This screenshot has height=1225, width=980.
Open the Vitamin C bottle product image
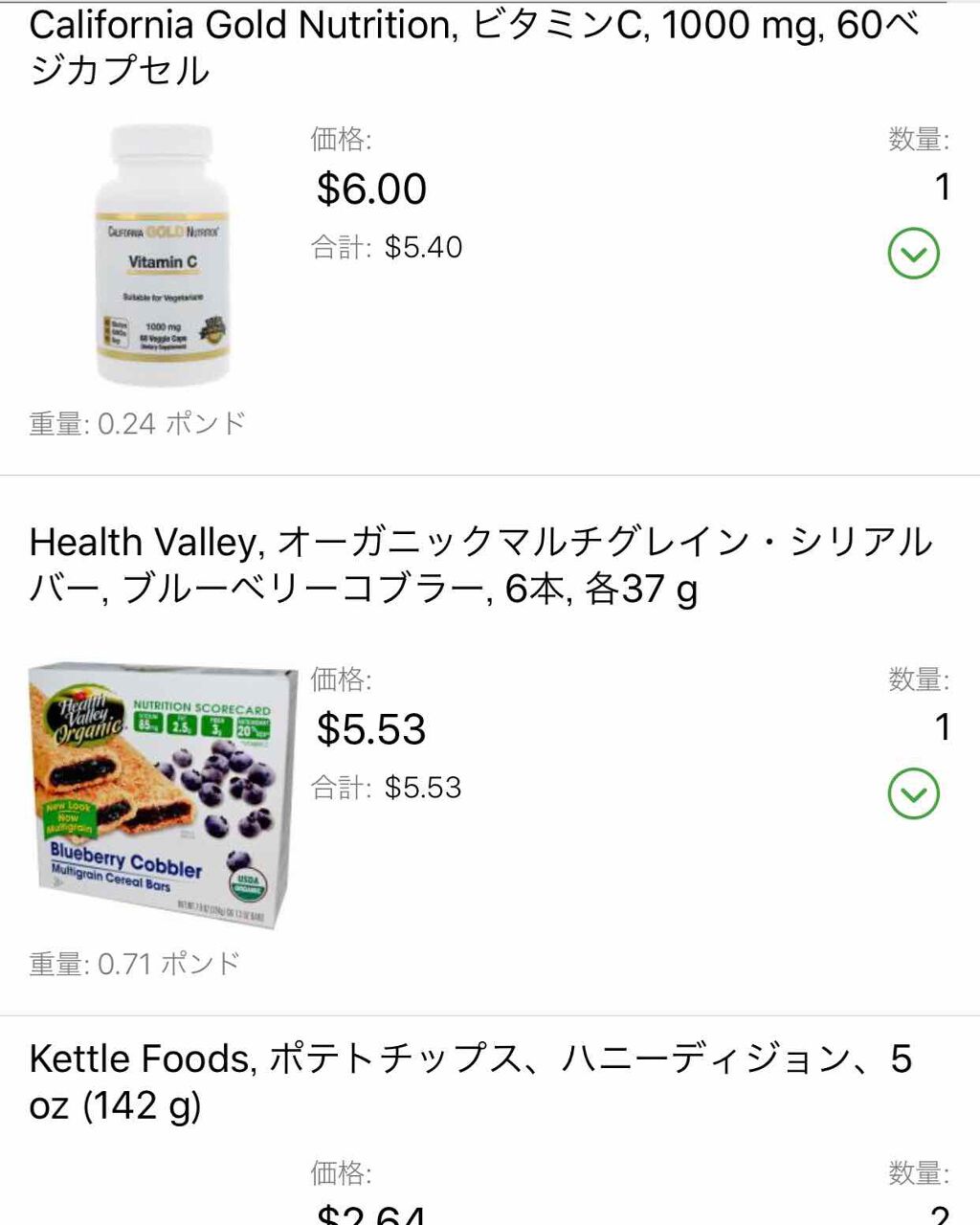click(163, 256)
